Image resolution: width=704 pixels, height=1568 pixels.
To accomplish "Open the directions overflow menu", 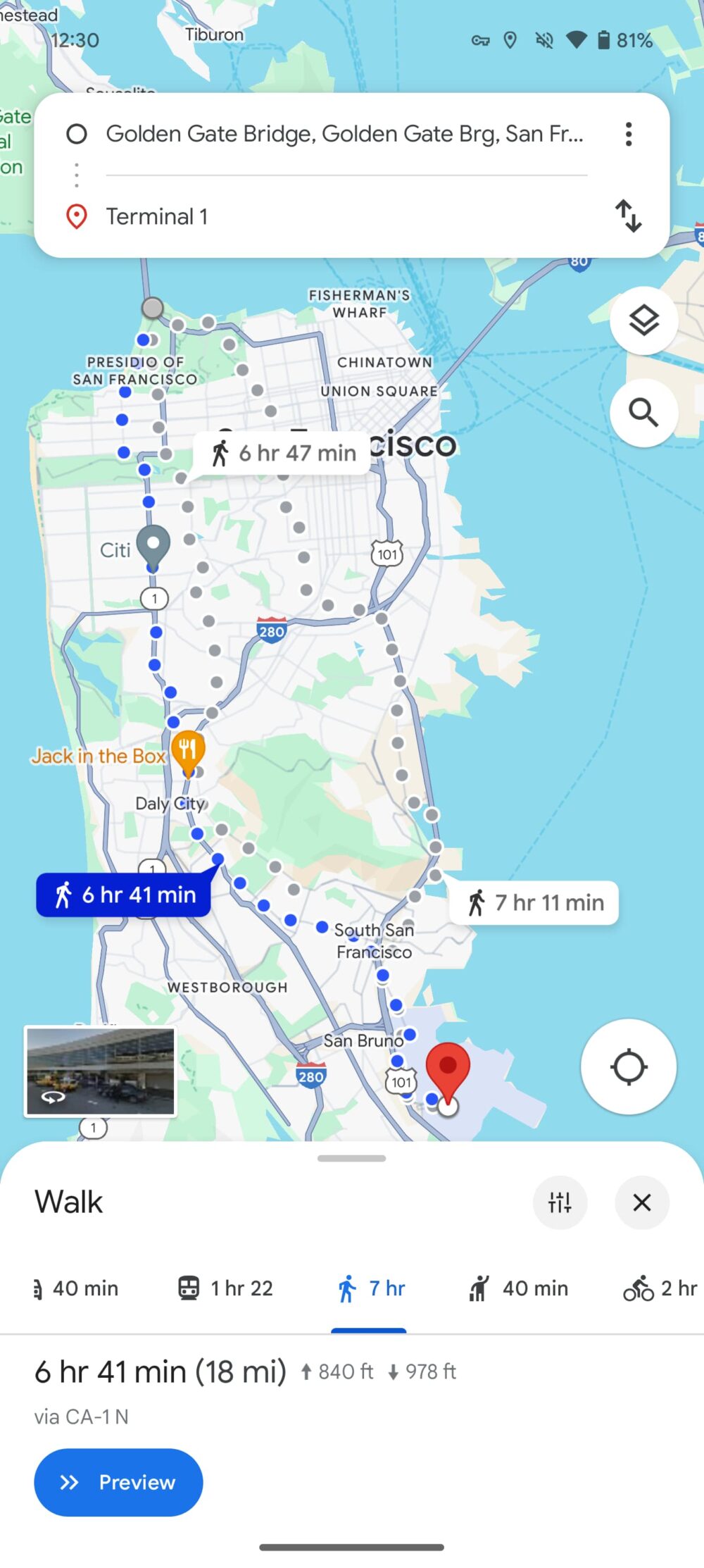I will (x=628, y=134).
